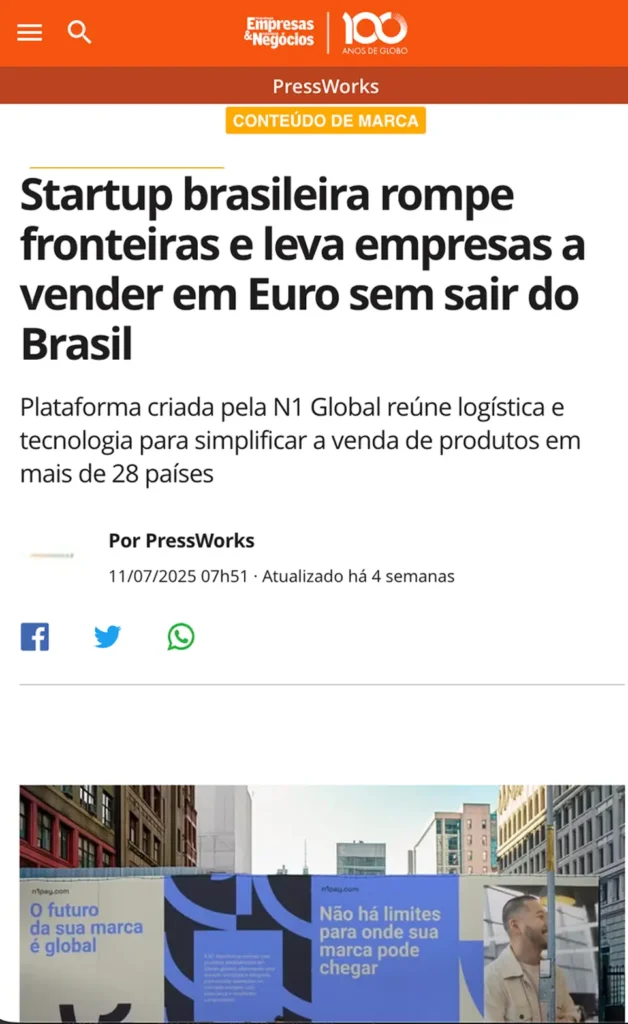Go to Empresas & Negócios homepage logo

click(280, 32)
